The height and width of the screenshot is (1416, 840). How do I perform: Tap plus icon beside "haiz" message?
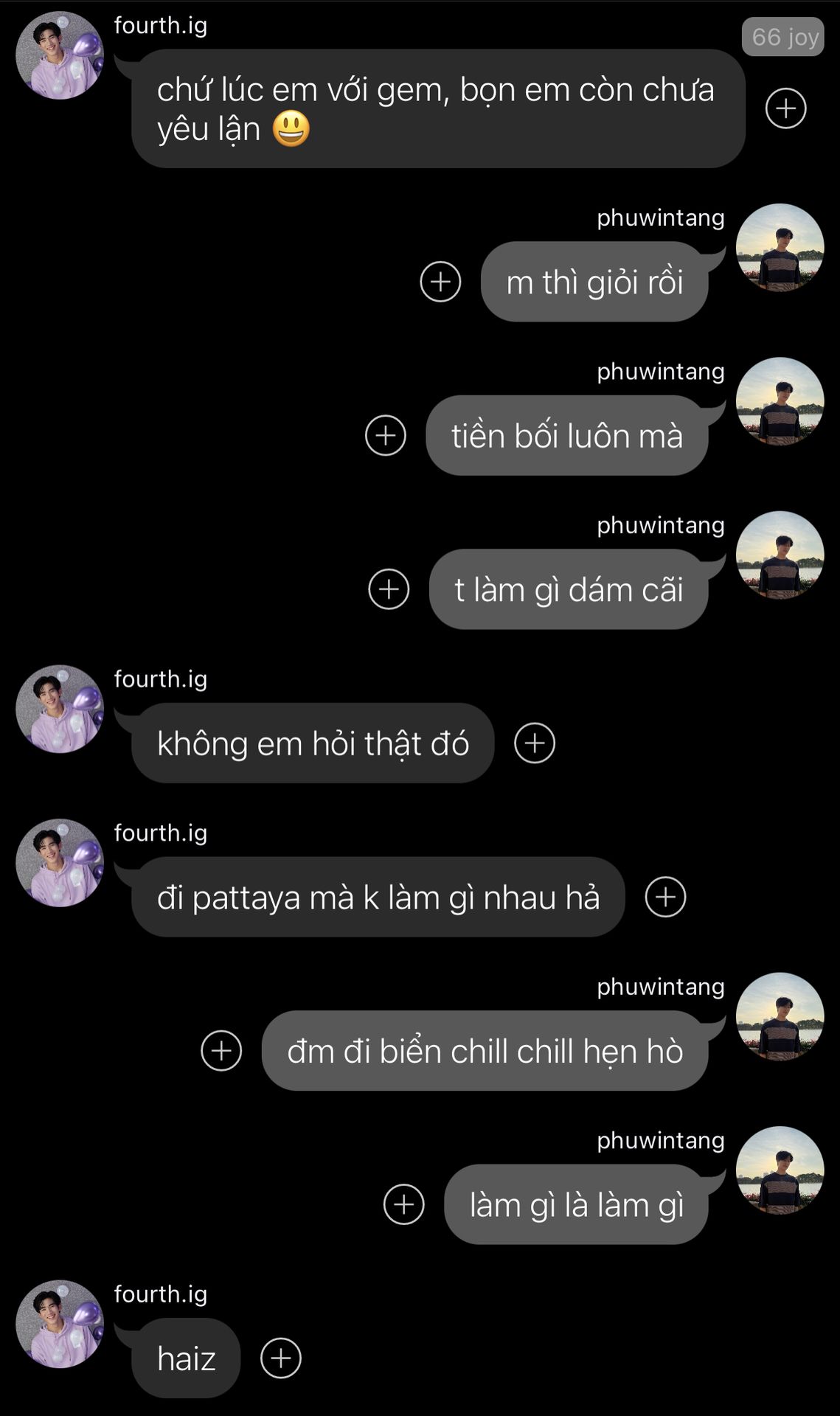pos(281,1358)
